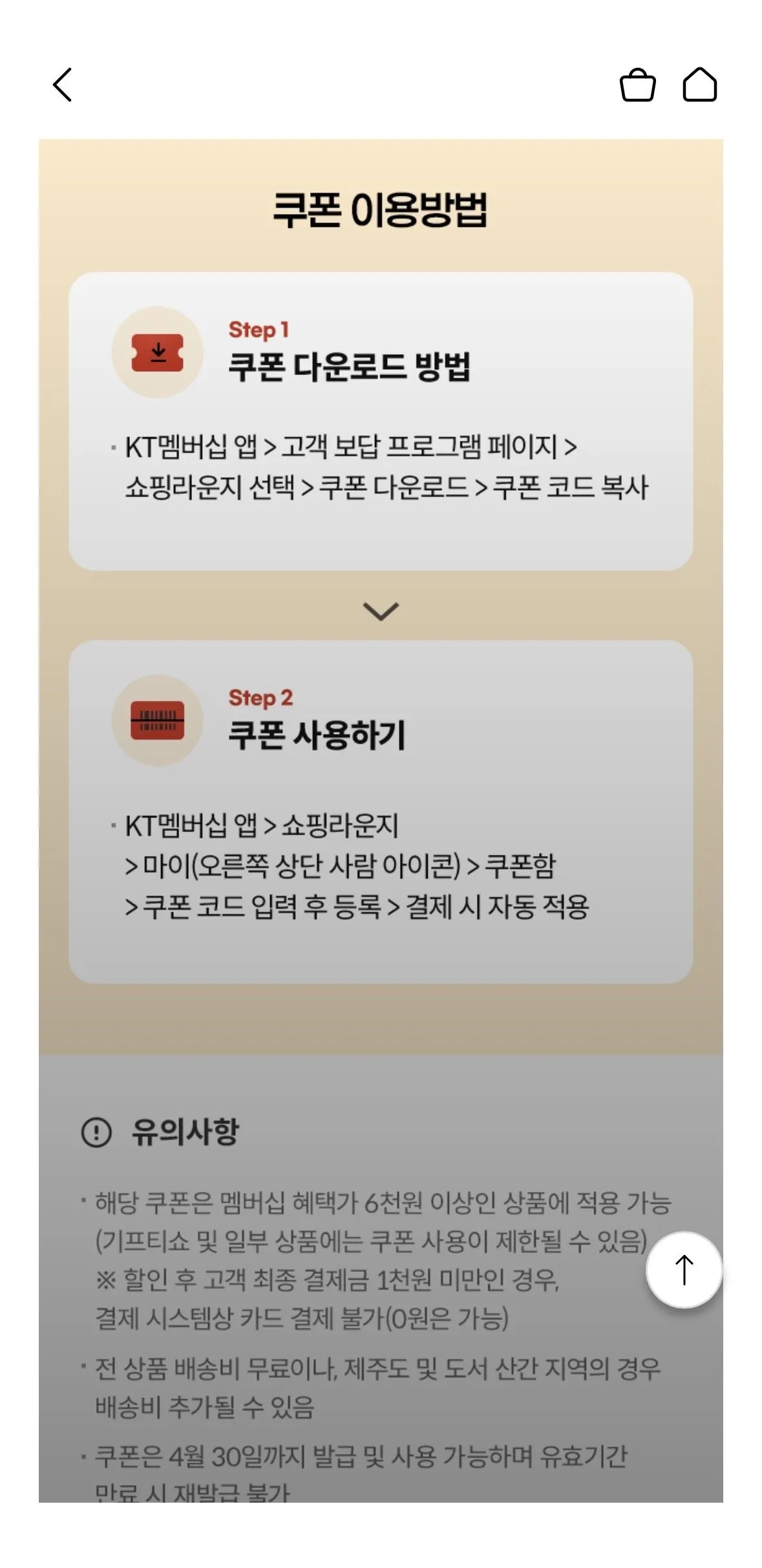Open the shopping bag icon

point(639,86)
